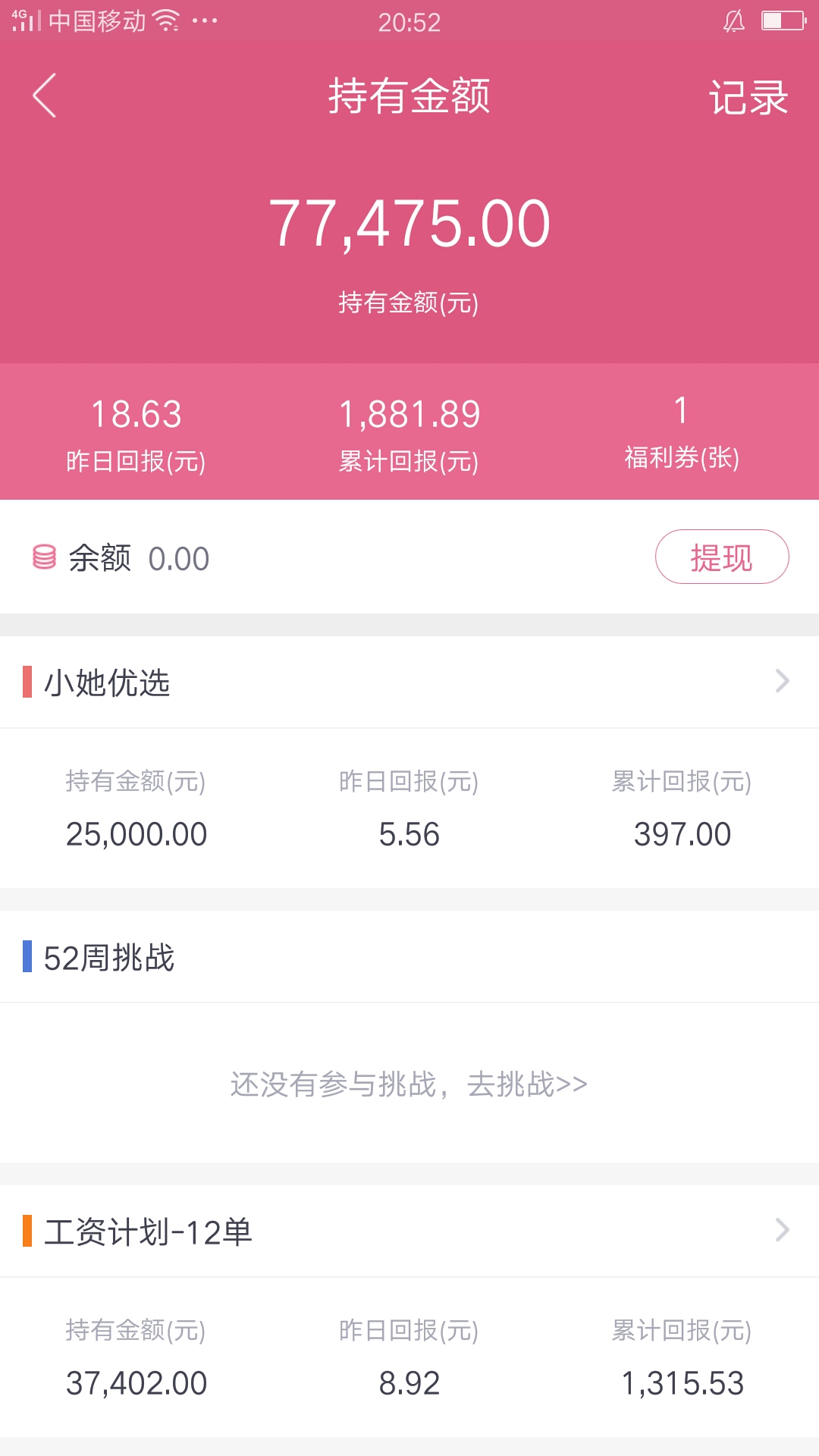Tap the 提现 withdraw button
819x1456 pixels.
722,557
